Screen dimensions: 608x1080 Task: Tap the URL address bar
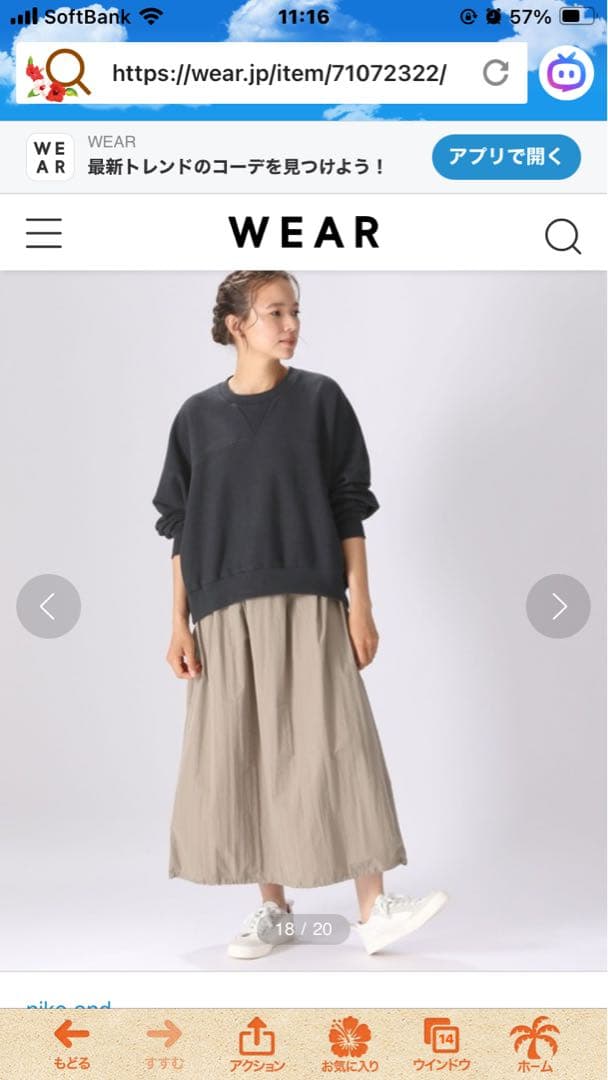278,73
